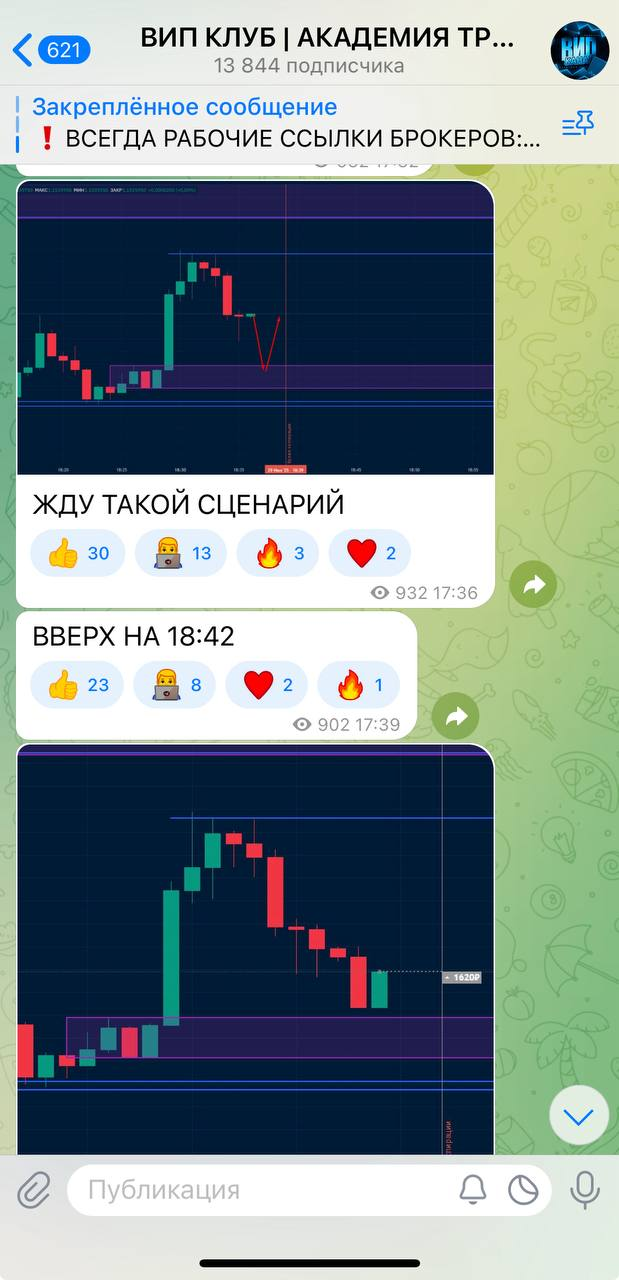The height and width of the screenshot is (1280, 619).
Task: Tap the heart reaction showing 2 under the chart
Action: point(369,553)
